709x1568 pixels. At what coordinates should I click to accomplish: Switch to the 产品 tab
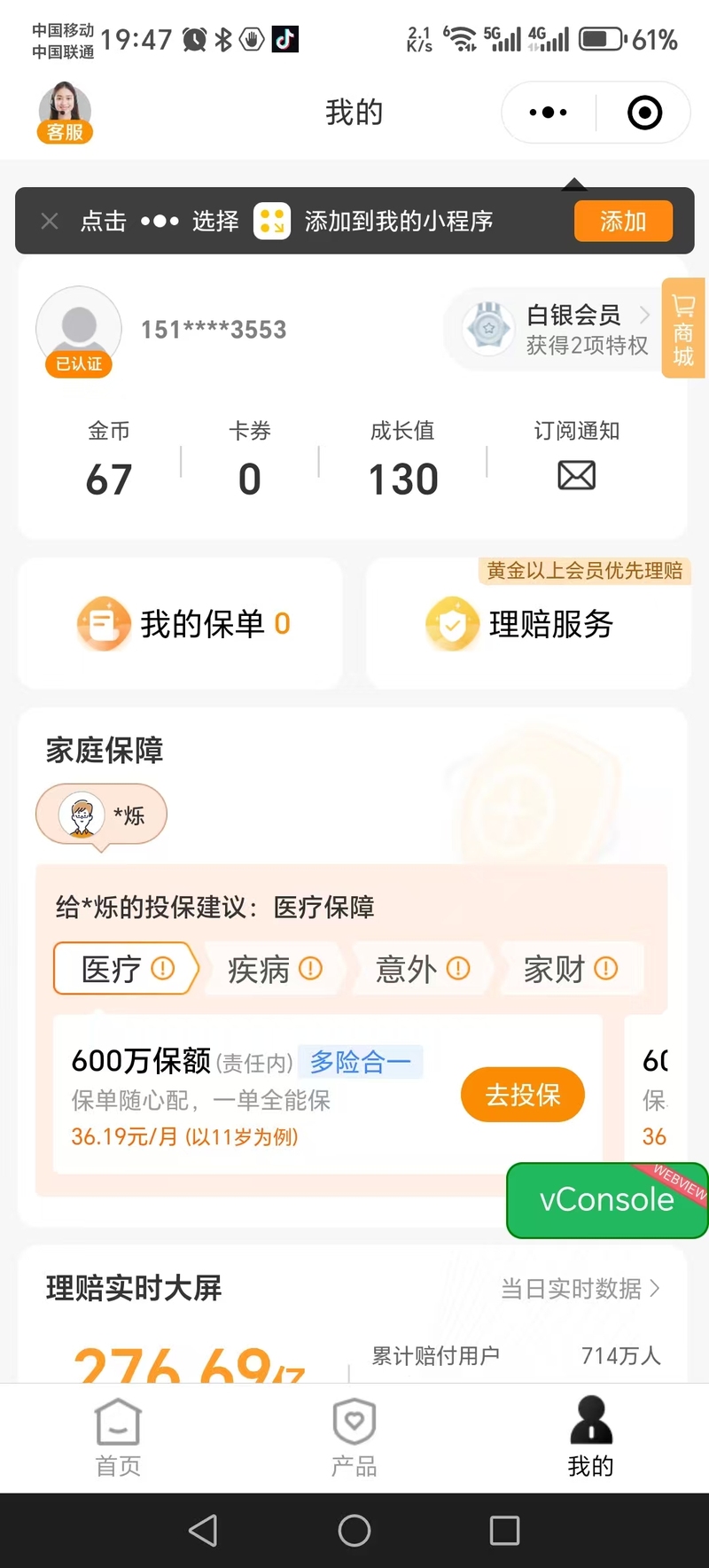354,1438
